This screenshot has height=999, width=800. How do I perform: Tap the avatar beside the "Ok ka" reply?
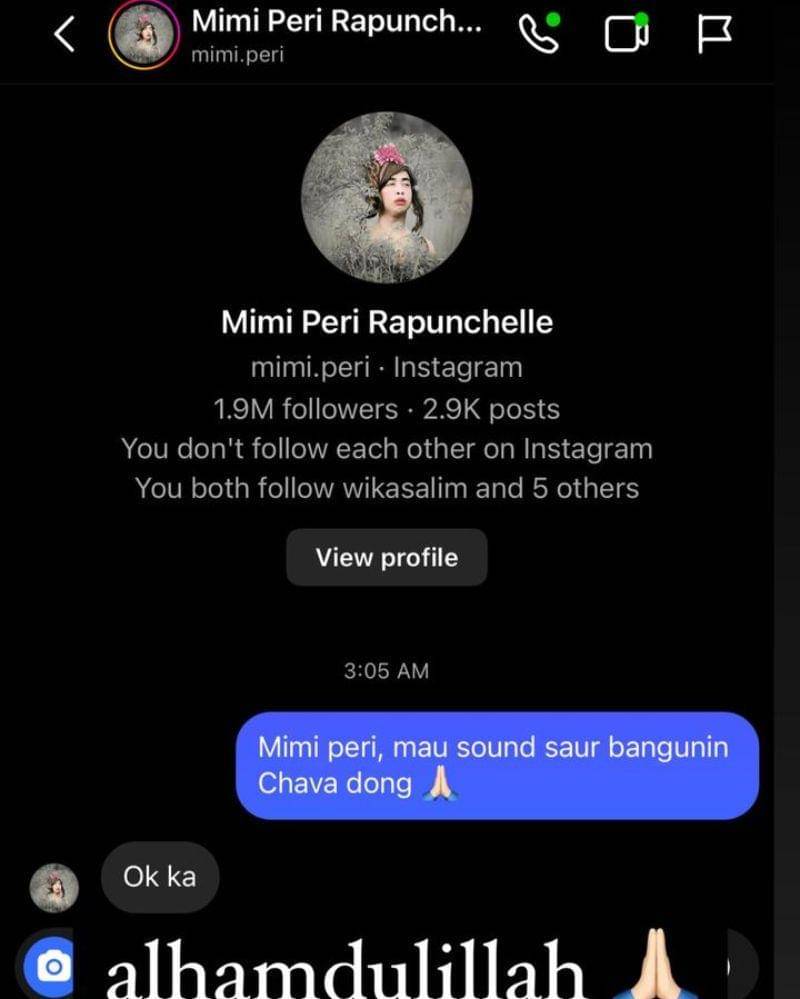[x=54, y=887]
